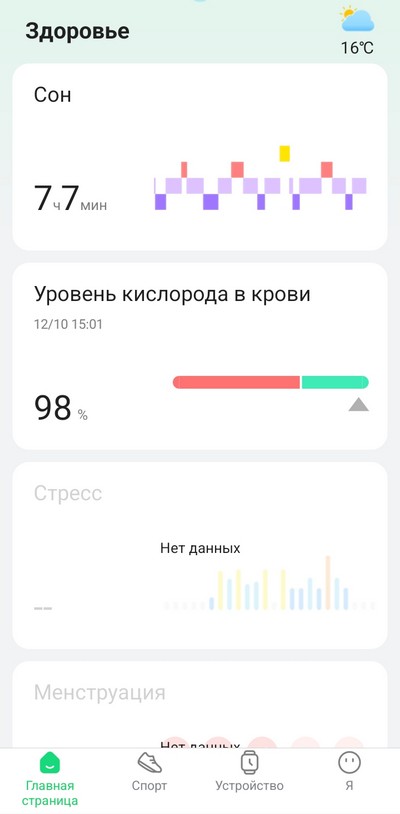
Task: Open the Сон sleep card
Action: pyautogui.click(x=200, y=157)
